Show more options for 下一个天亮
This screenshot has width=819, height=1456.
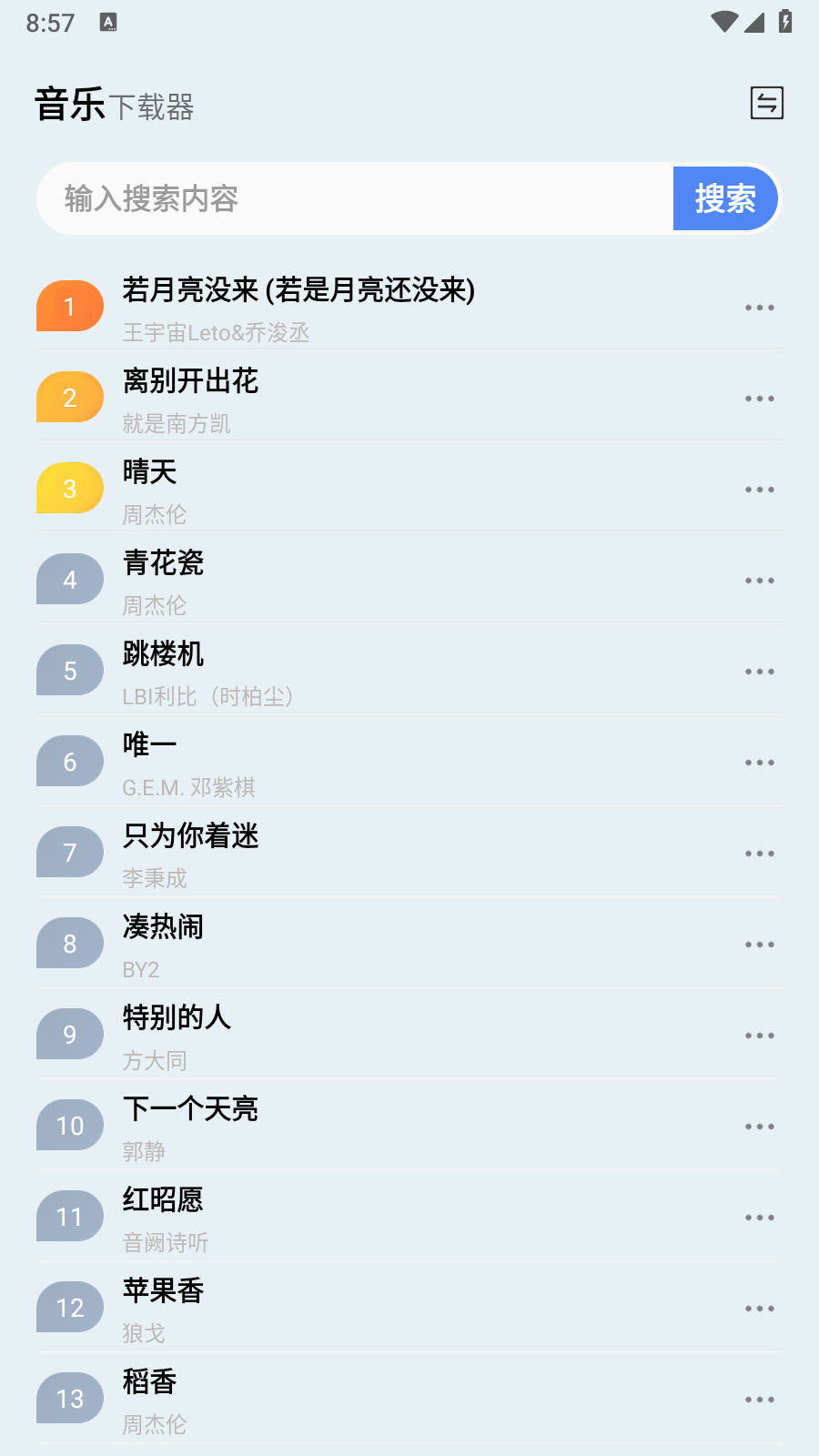pyautogui.click(x=759, y=1127)
